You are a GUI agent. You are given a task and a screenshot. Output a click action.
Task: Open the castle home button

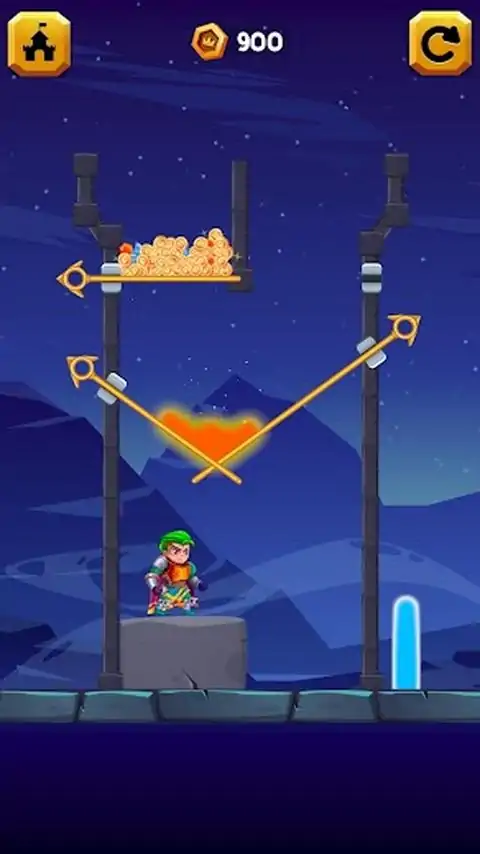pos(39,44)
